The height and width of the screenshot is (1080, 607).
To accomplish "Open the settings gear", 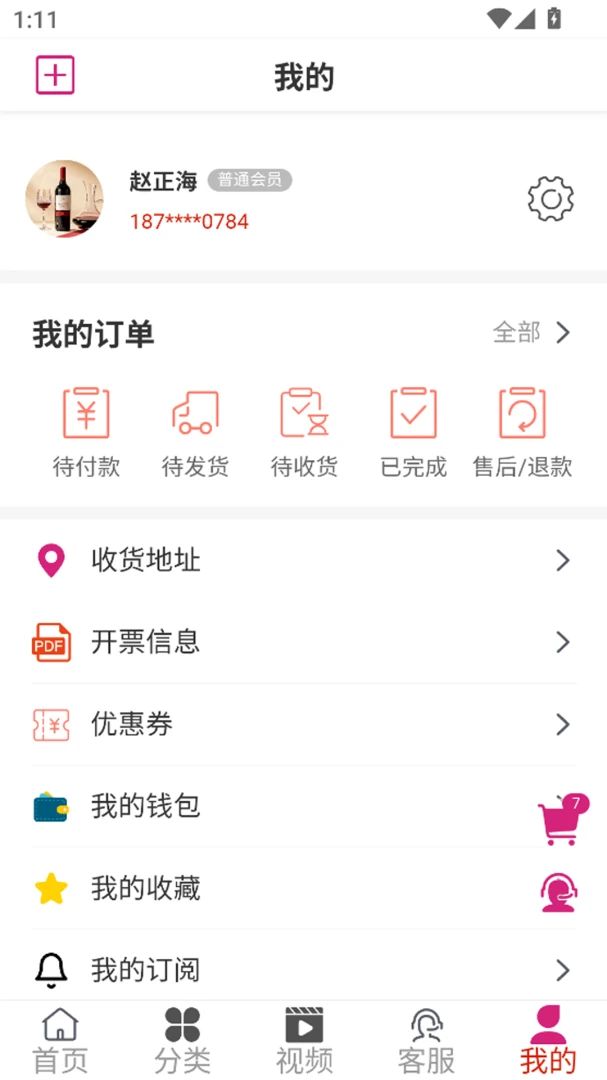I will click(551, 199).
